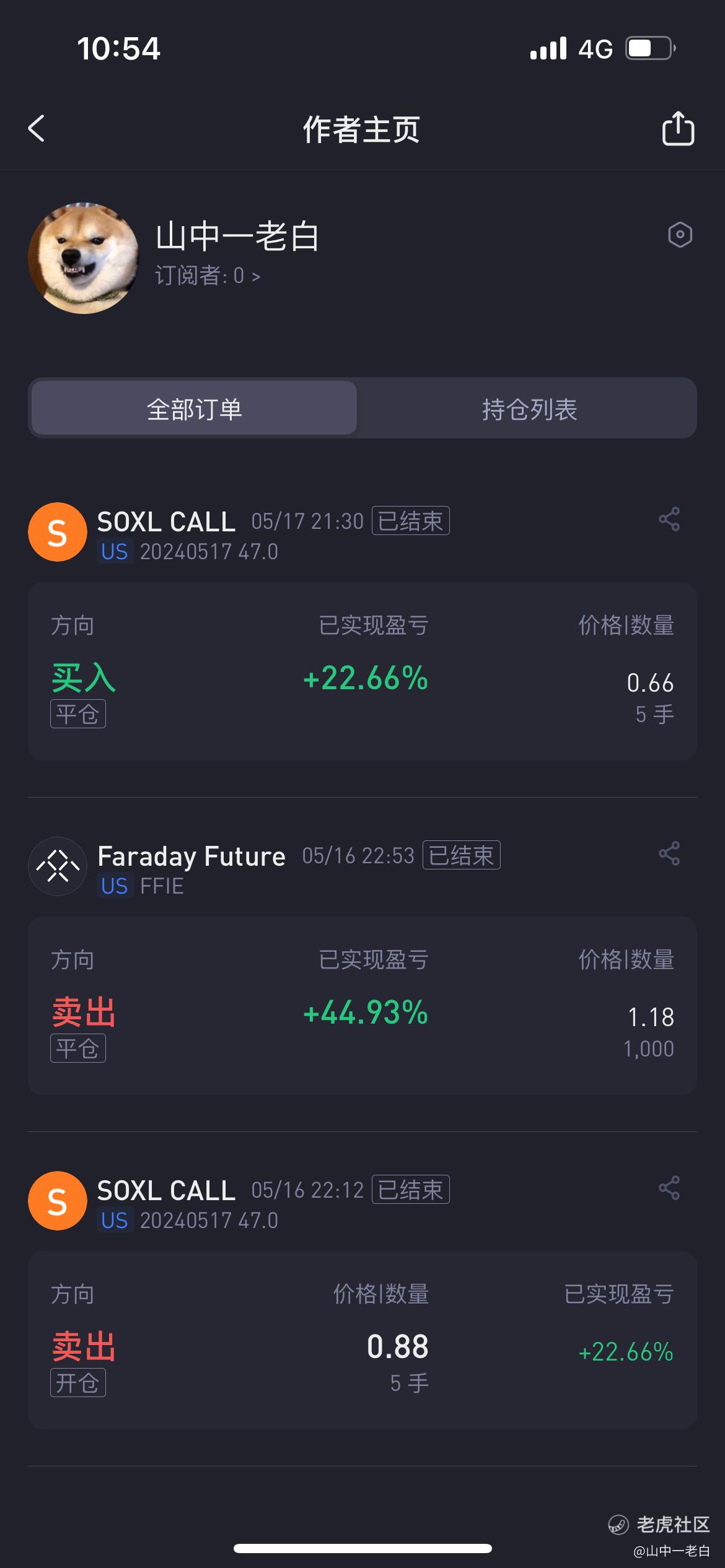Share the Faraday Future order

click(x=669, y=853)
